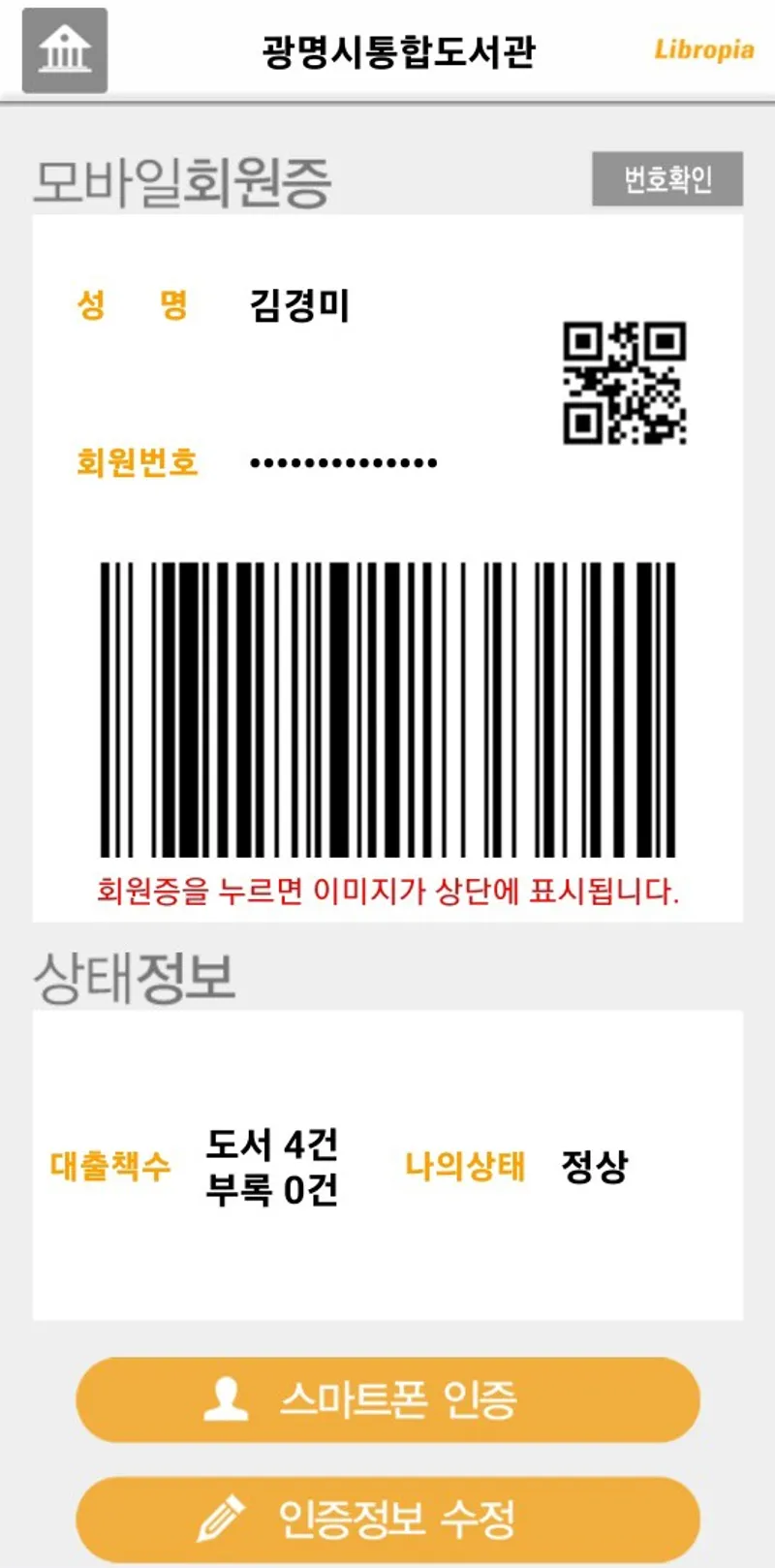Screen dimensions: 775x1568
Task: Tap the 번호확인 button
Action: pyautogui.click(x=667, y=179)
